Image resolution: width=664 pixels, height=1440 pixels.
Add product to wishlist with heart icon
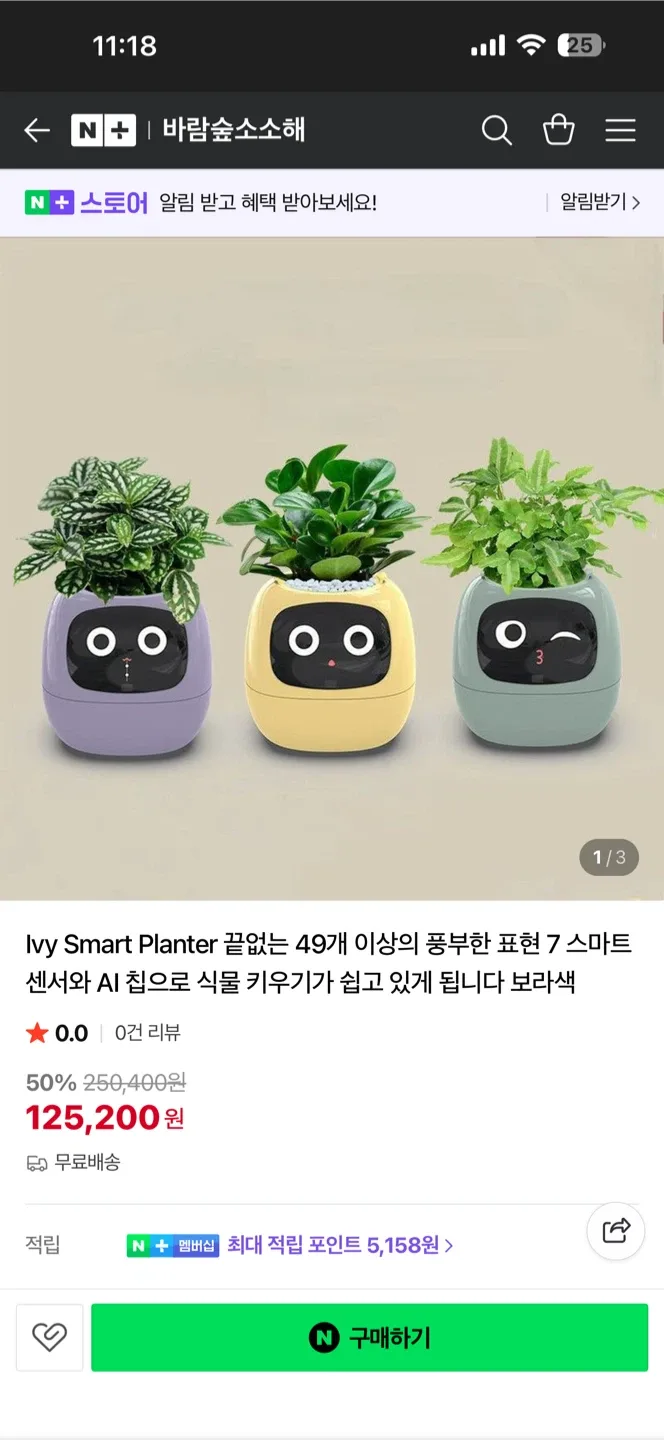49,1337
